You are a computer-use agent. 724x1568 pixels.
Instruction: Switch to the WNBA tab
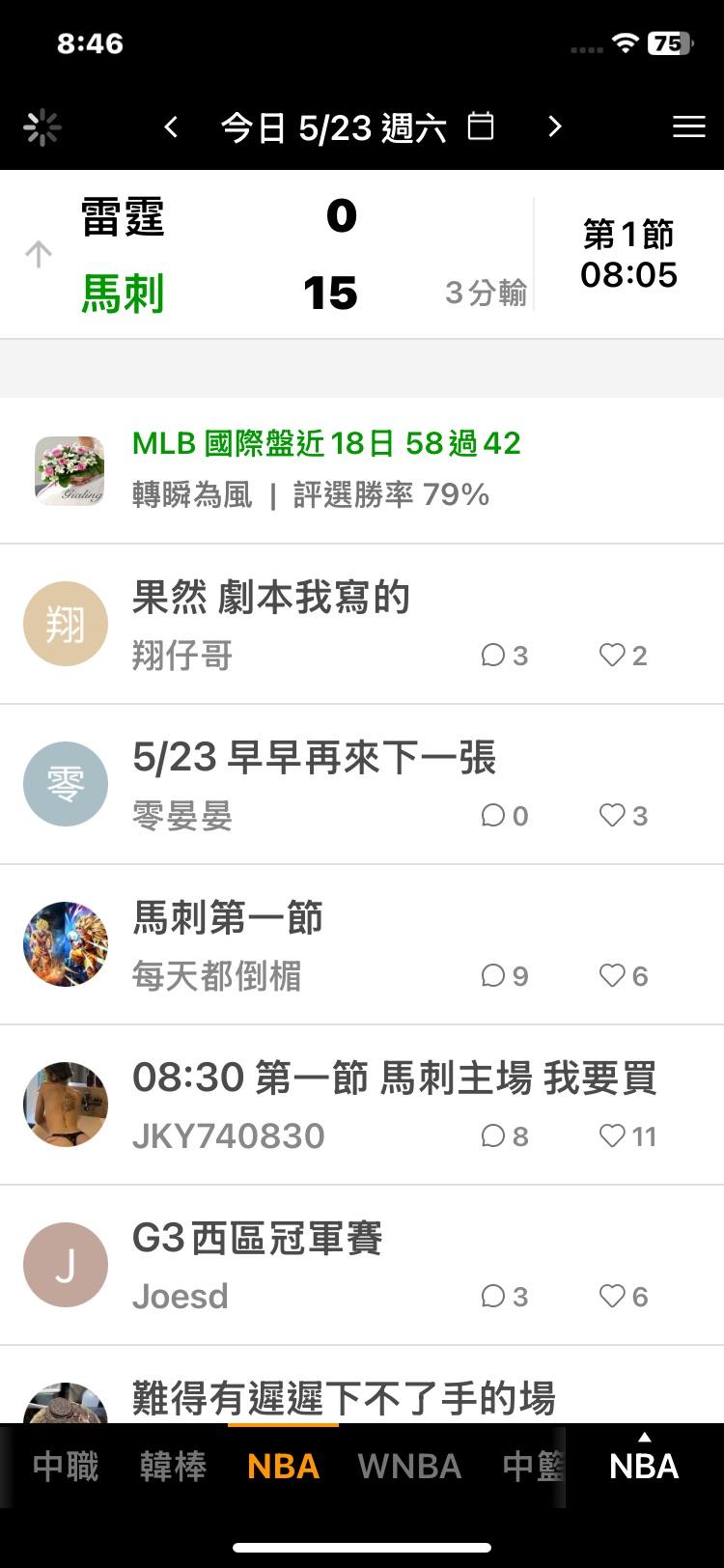[409, 1467]
